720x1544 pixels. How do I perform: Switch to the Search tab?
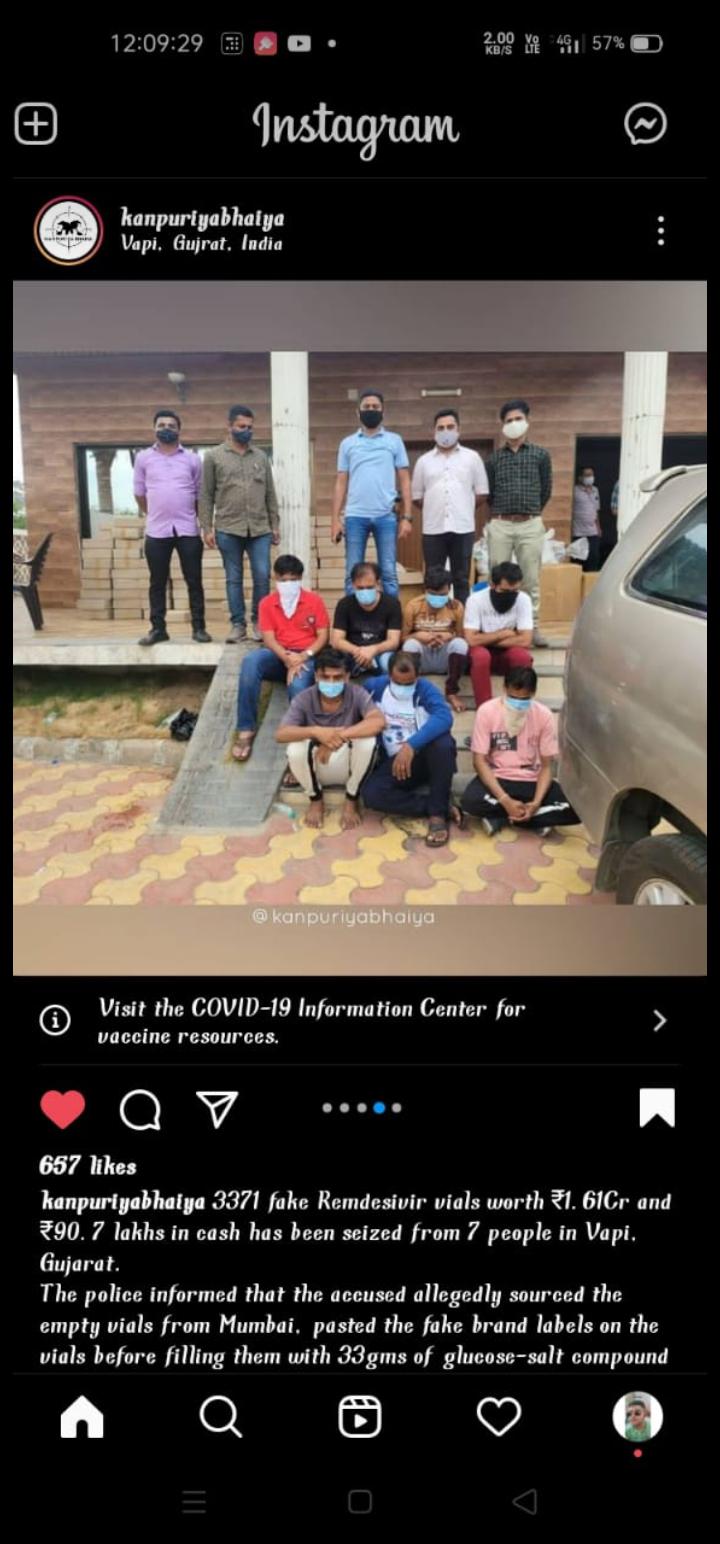220,1416
